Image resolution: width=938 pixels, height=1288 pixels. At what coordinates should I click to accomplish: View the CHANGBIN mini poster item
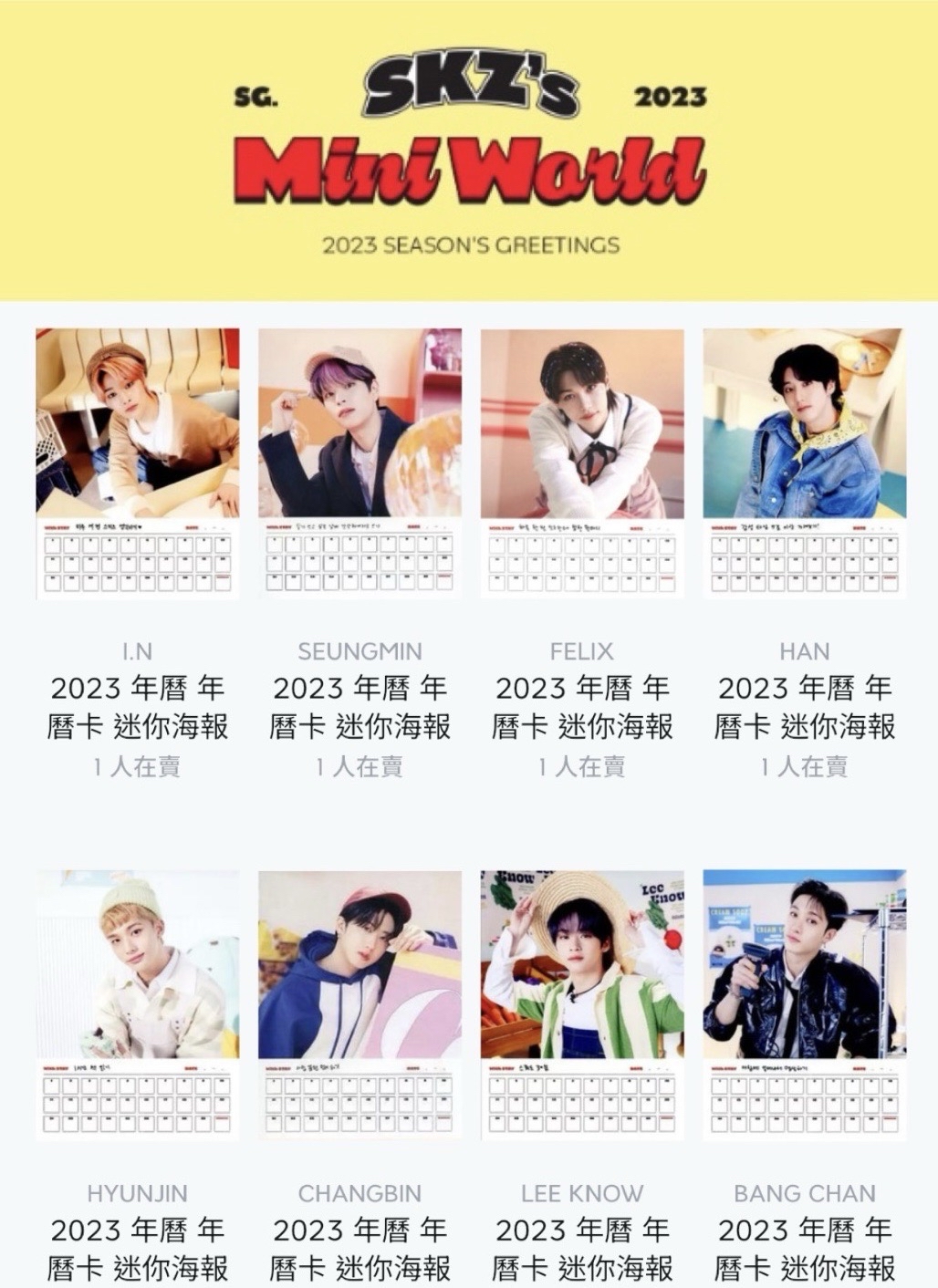click(360, 1003)
